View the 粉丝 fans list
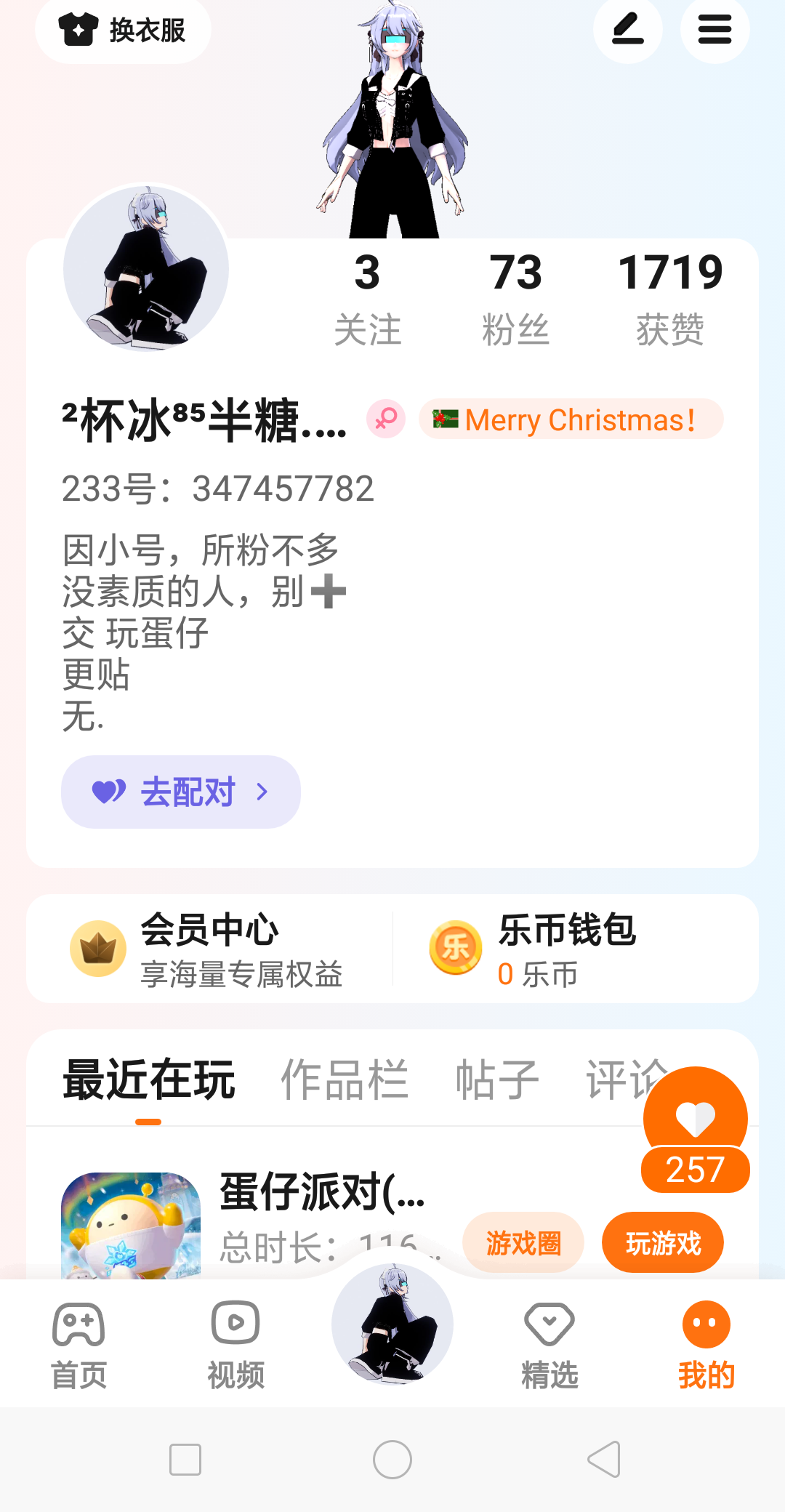 515,298
